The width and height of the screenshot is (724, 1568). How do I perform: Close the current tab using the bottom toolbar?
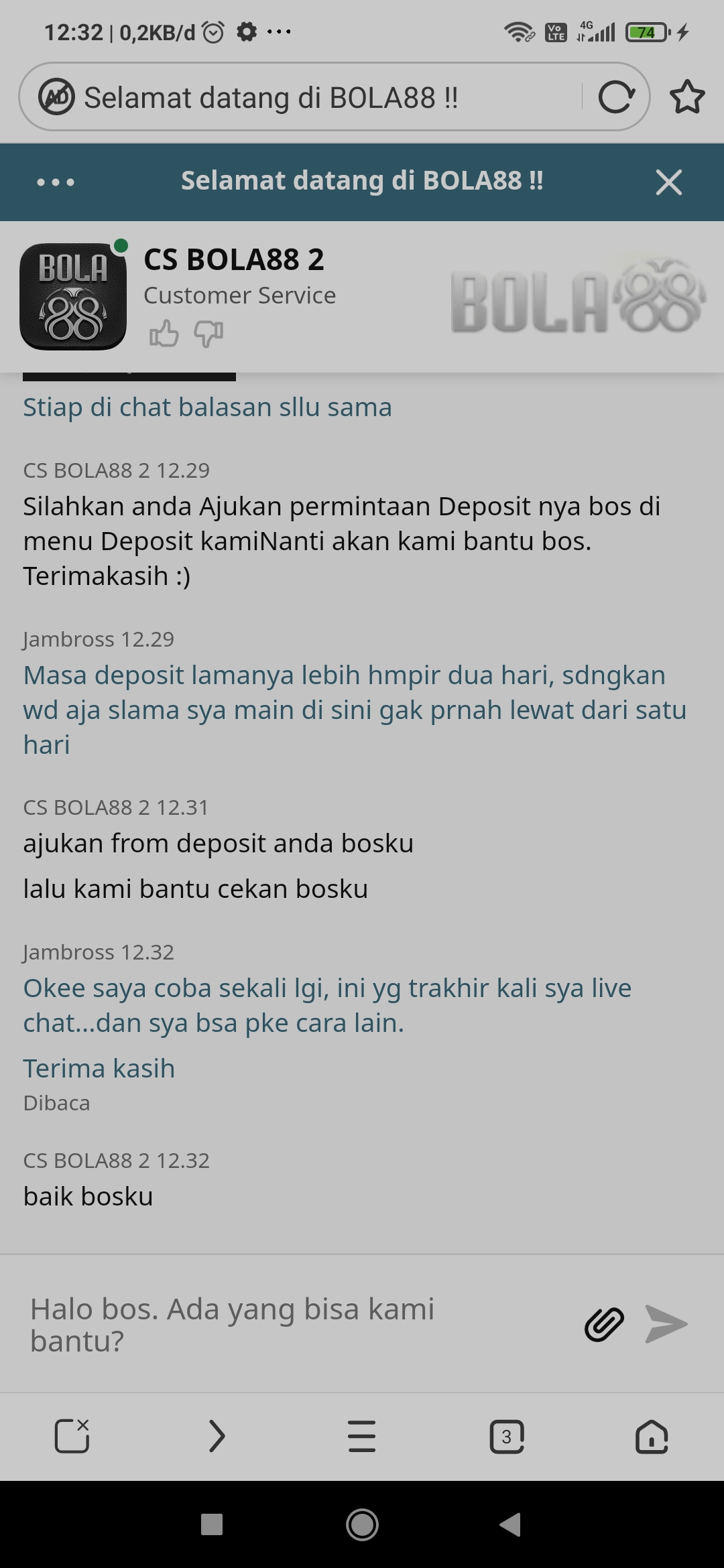click(x=72, y=1436)
